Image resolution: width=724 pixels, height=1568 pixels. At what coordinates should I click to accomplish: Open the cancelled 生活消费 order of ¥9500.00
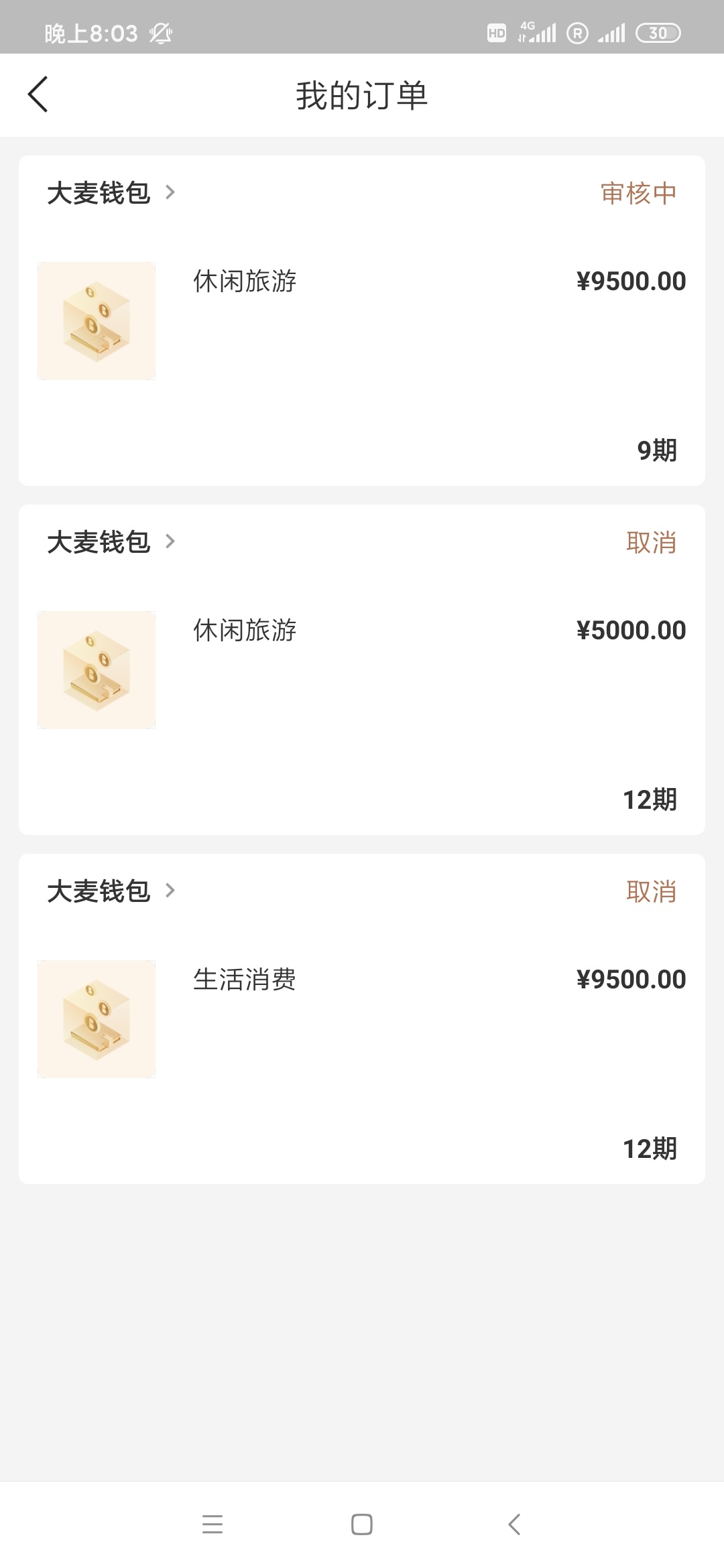362,1019
